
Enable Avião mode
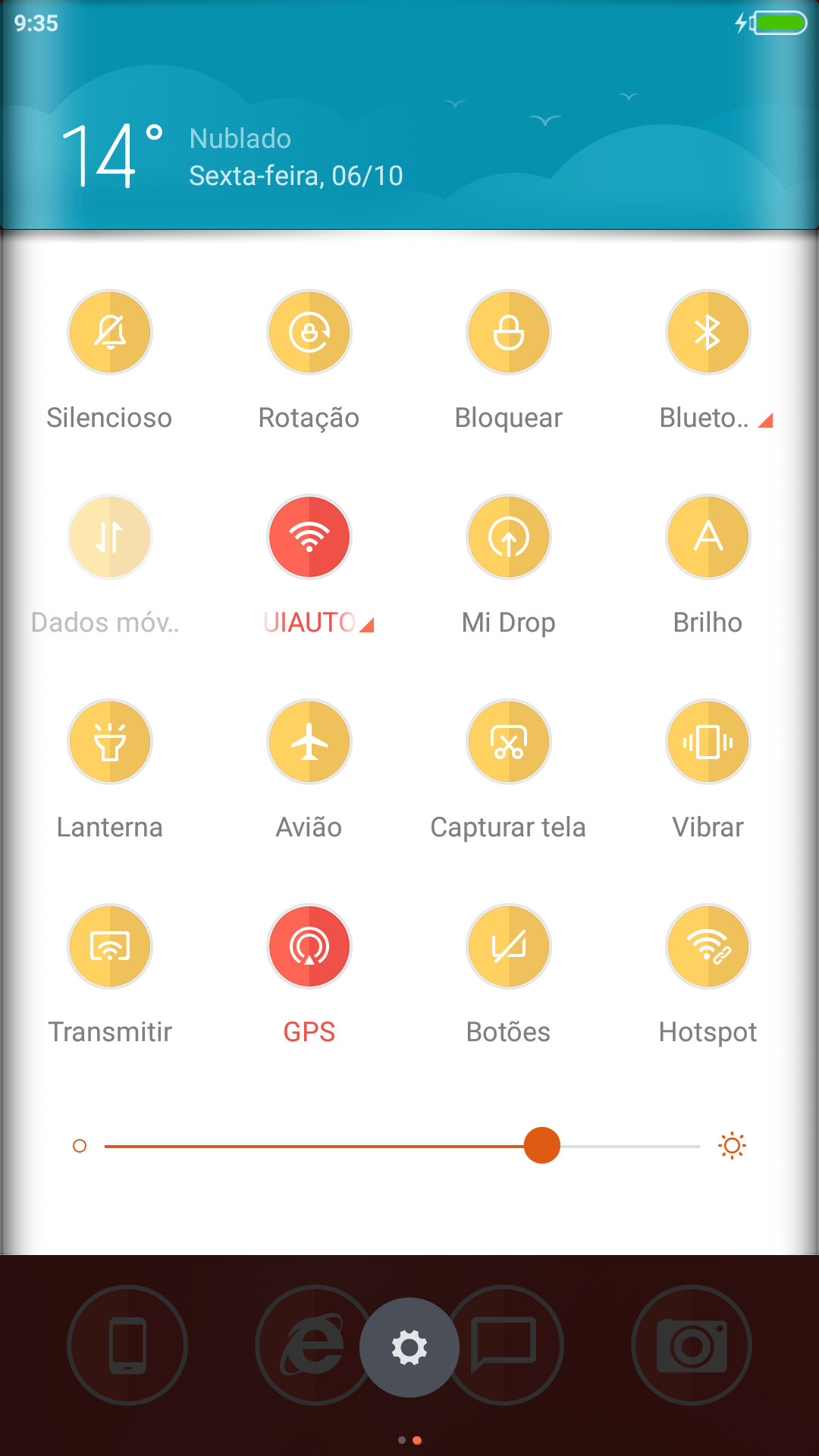(309, 742)
